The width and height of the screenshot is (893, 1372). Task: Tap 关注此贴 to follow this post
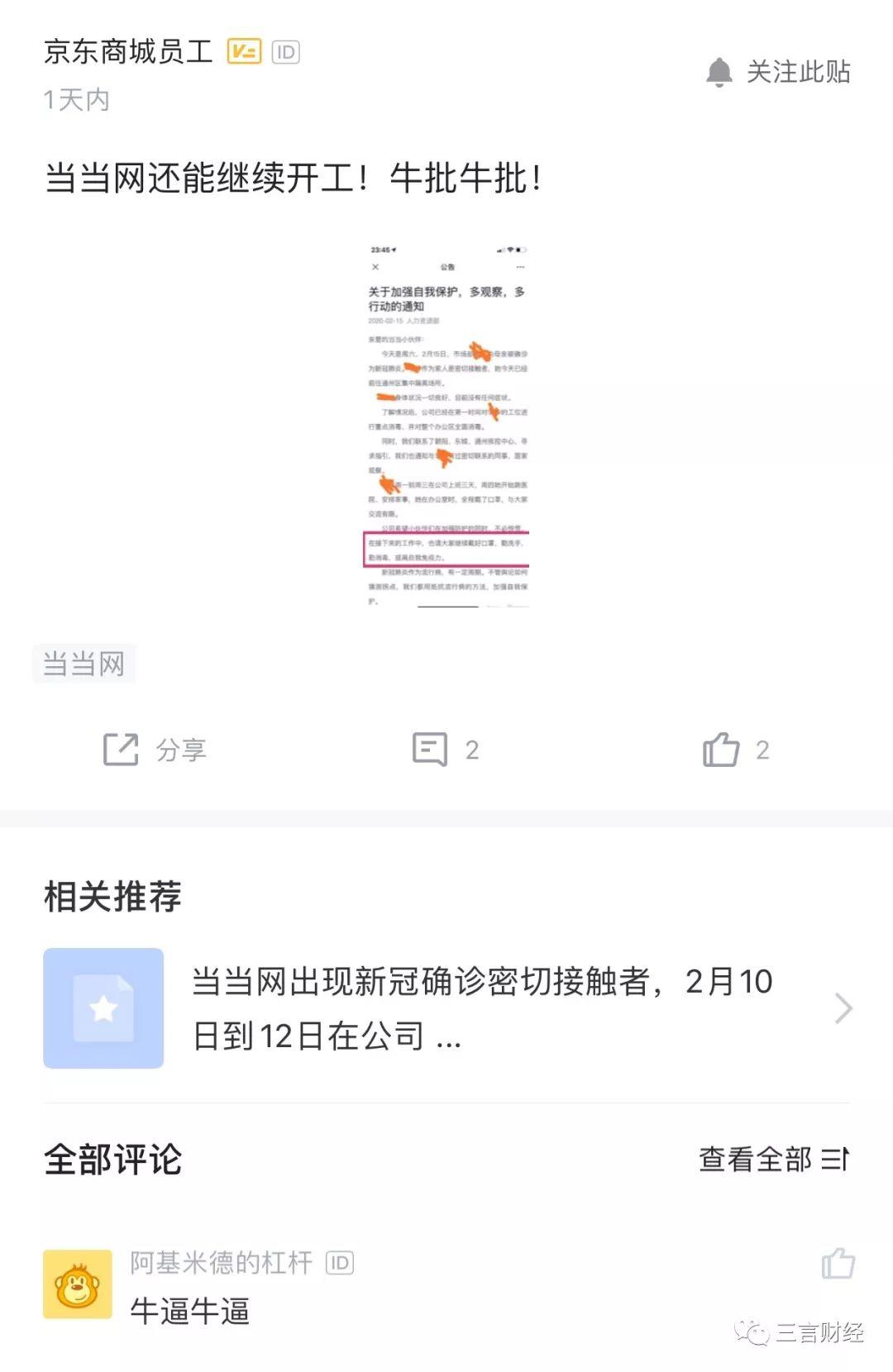778,72
